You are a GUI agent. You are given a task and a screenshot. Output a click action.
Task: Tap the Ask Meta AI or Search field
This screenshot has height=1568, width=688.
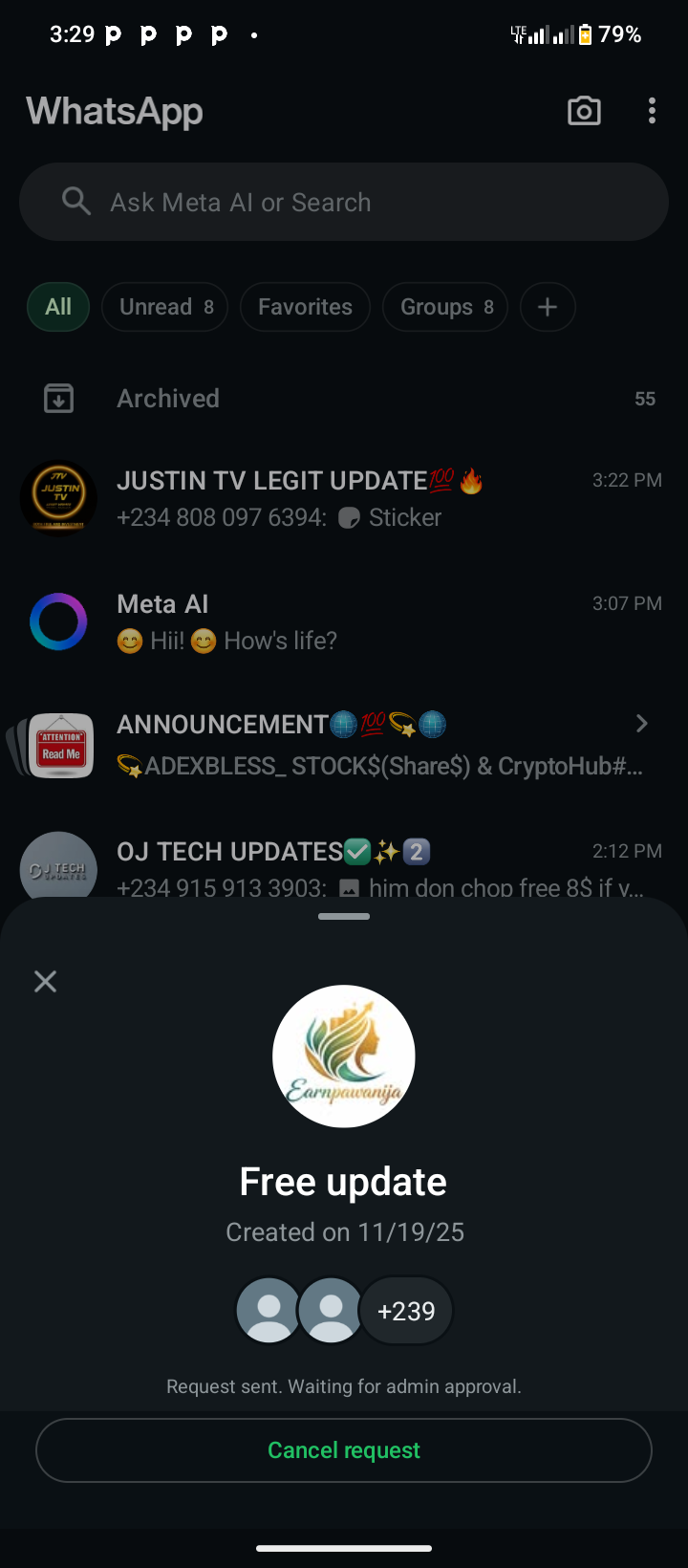pyautogui.click(x=344, y=203)
